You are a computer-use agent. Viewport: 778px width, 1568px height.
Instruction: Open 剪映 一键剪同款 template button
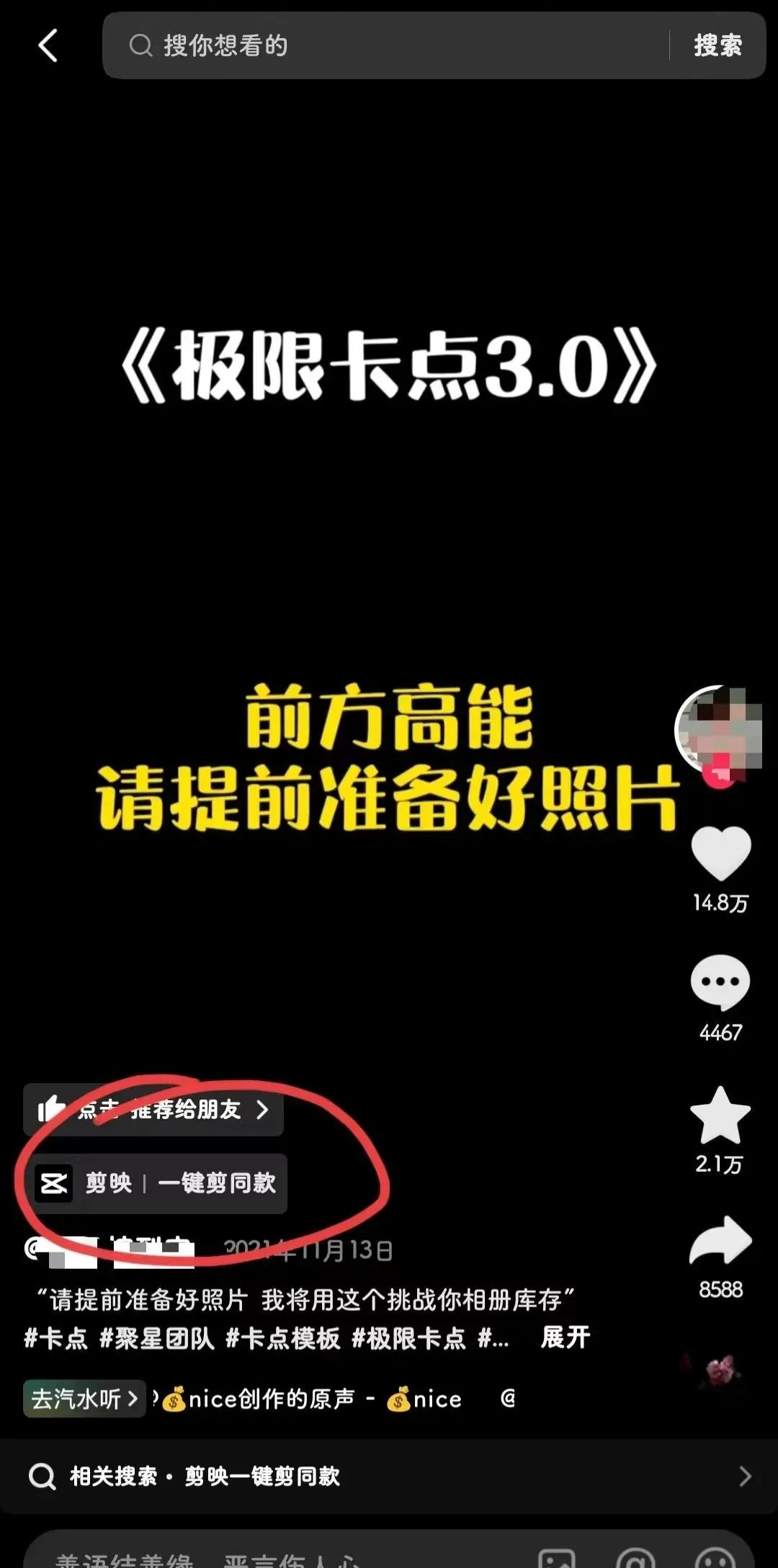(x=156, y=1183)
